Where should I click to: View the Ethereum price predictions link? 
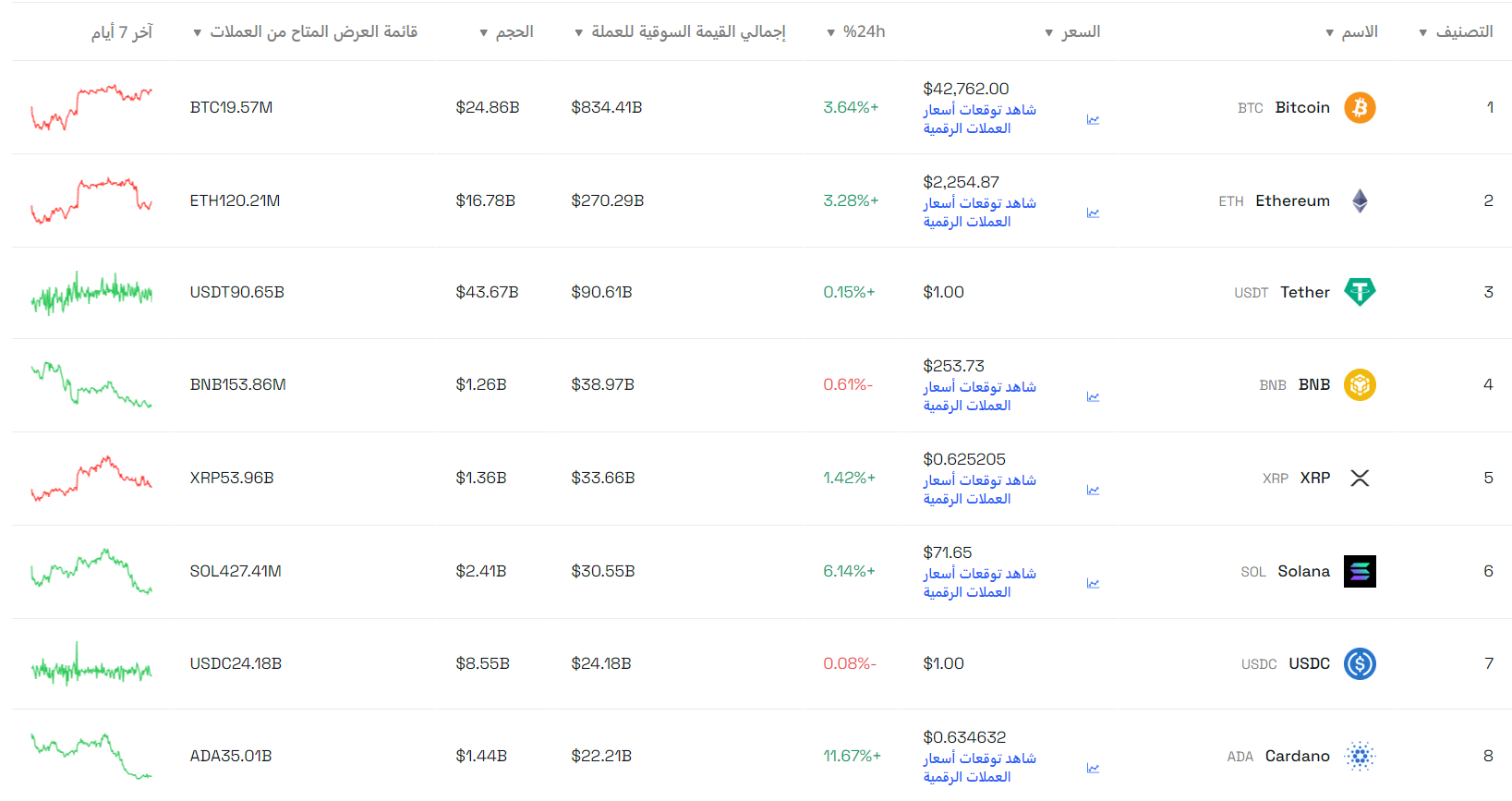(979, 212)
